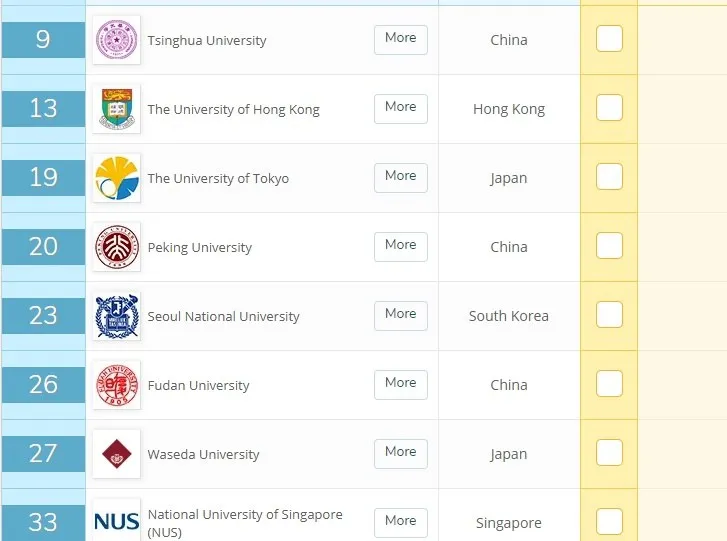
Task: Check the Fudan University checkbox
Action: coord(609,384)
